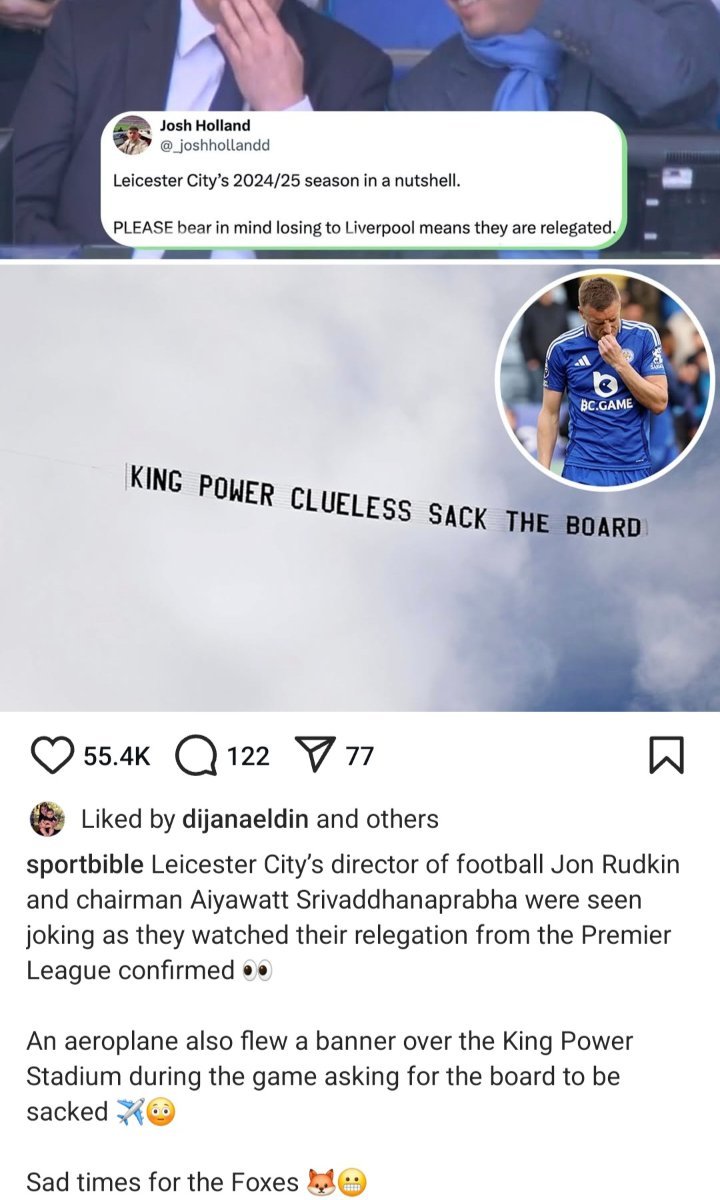Open dijanaeldin's profile from likes
This screenshot has width=720, height=1200.
coord(246,819)
